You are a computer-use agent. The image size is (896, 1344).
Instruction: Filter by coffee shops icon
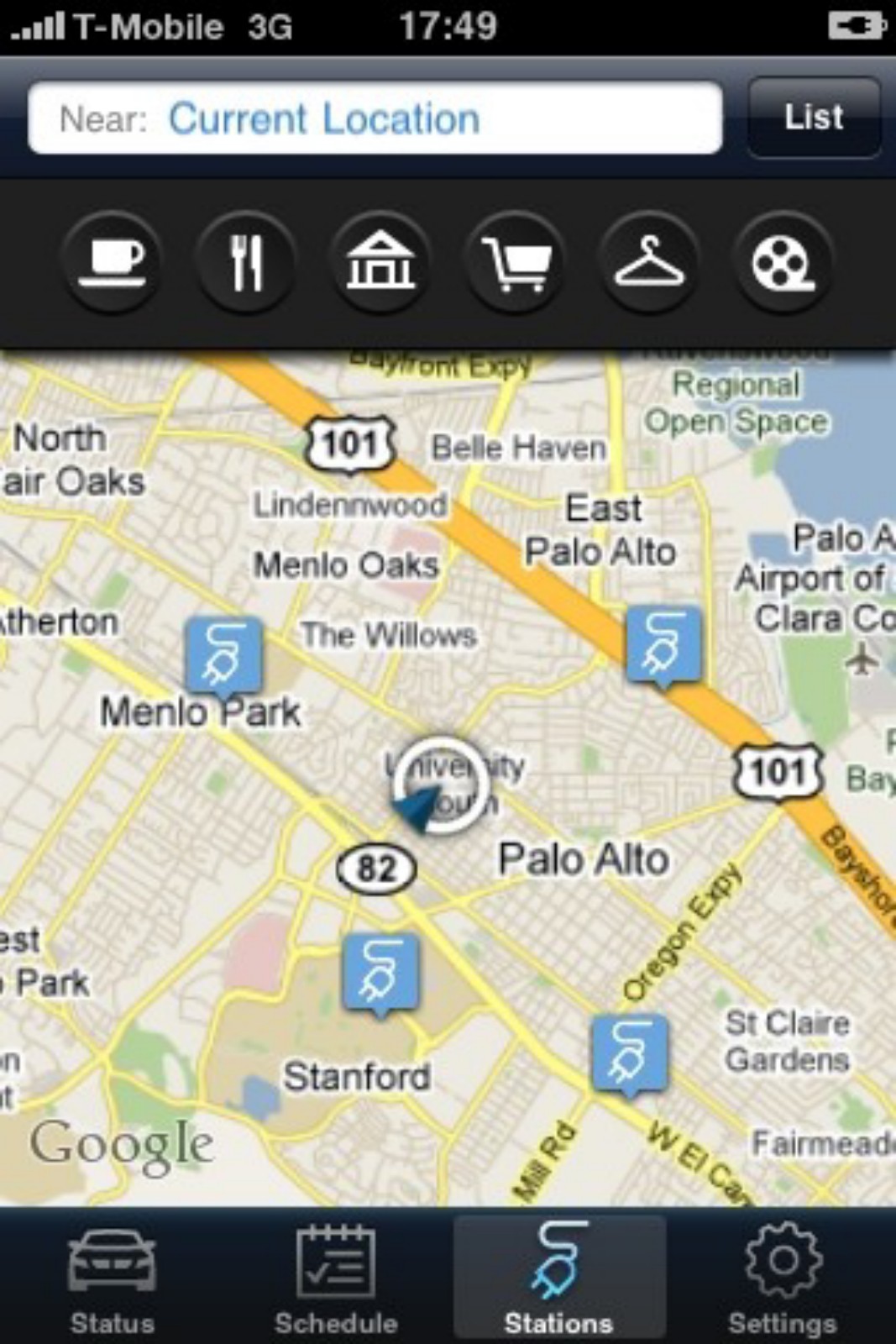(x=111, y=263)
